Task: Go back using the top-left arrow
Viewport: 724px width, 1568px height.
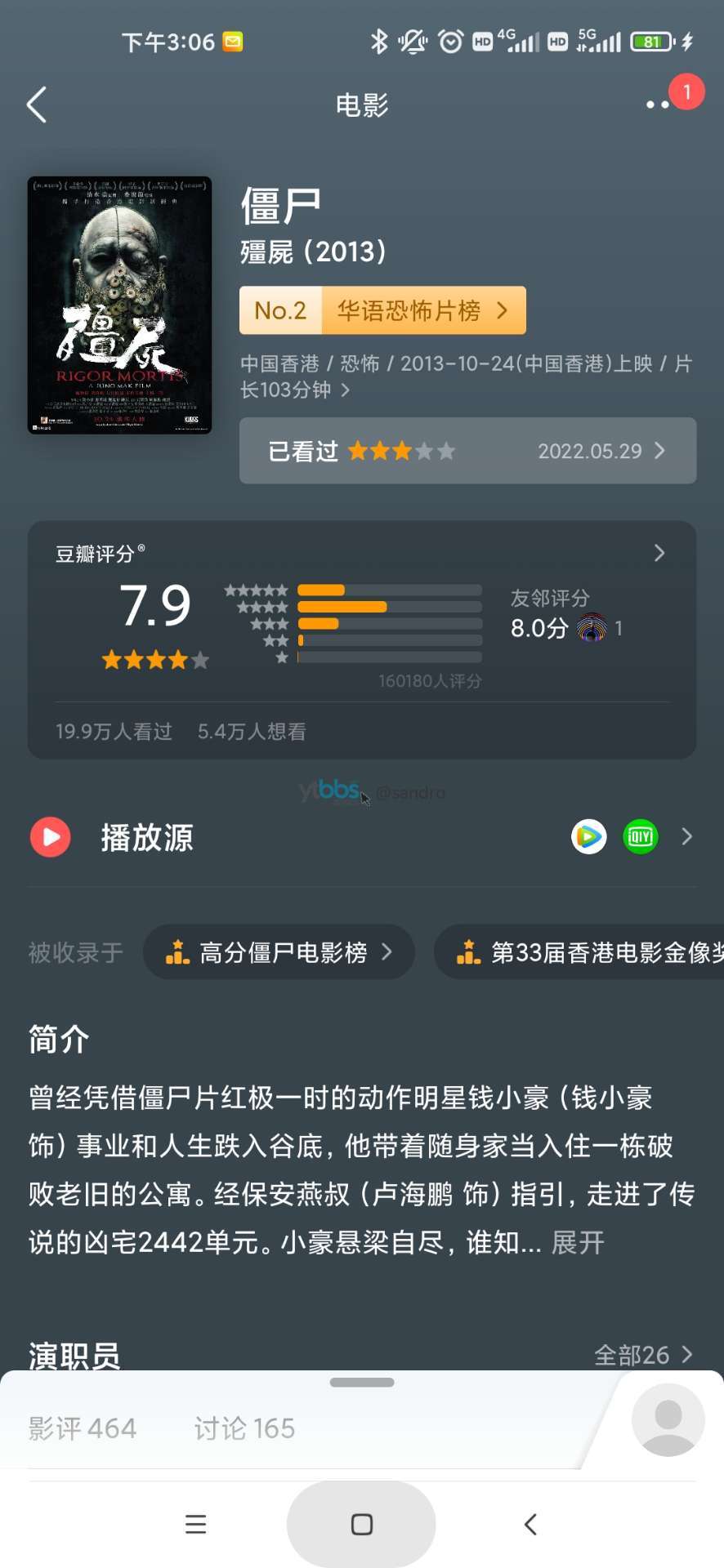Action: [37, 105]
